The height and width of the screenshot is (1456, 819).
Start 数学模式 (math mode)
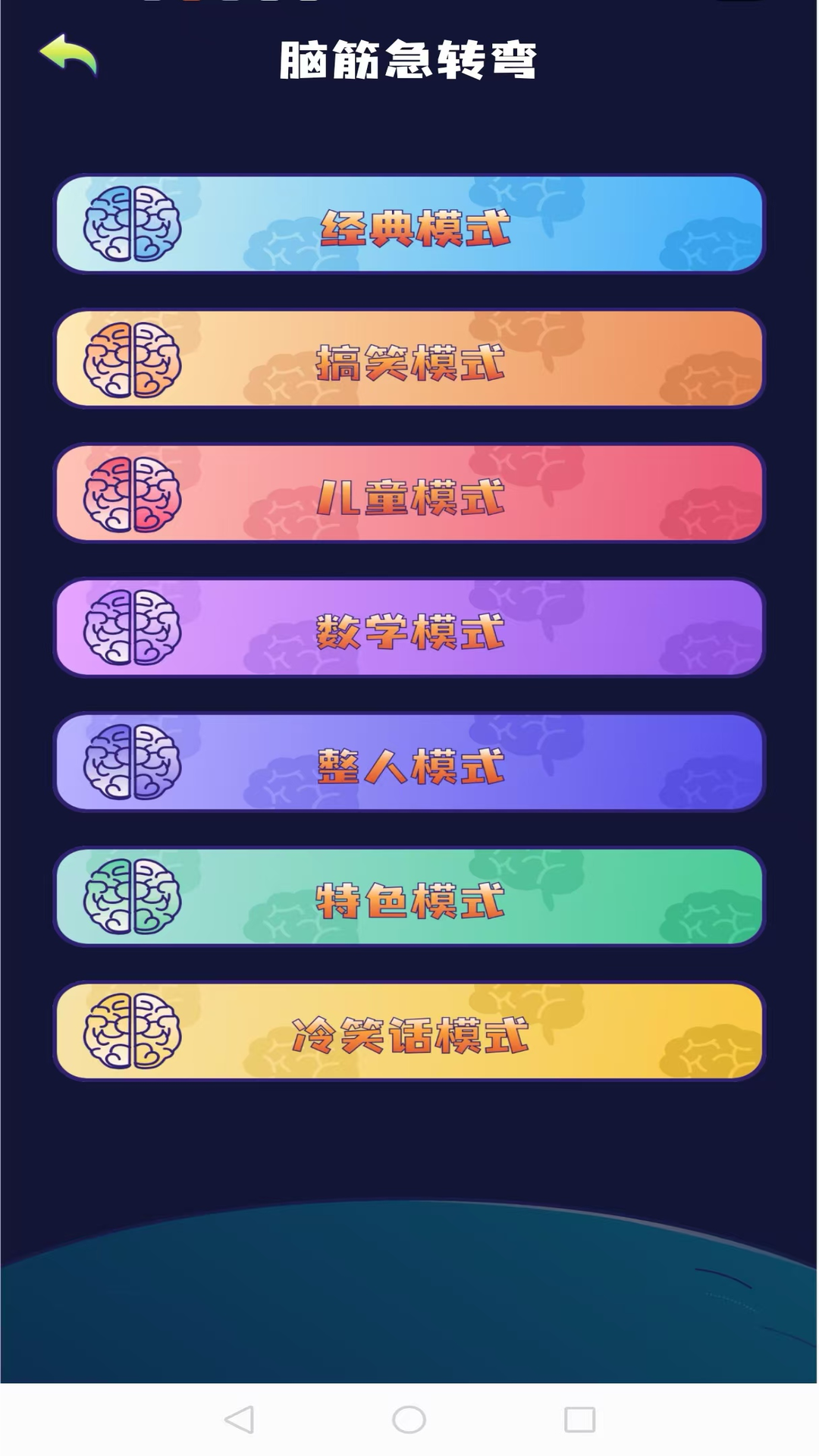[409, 628]
